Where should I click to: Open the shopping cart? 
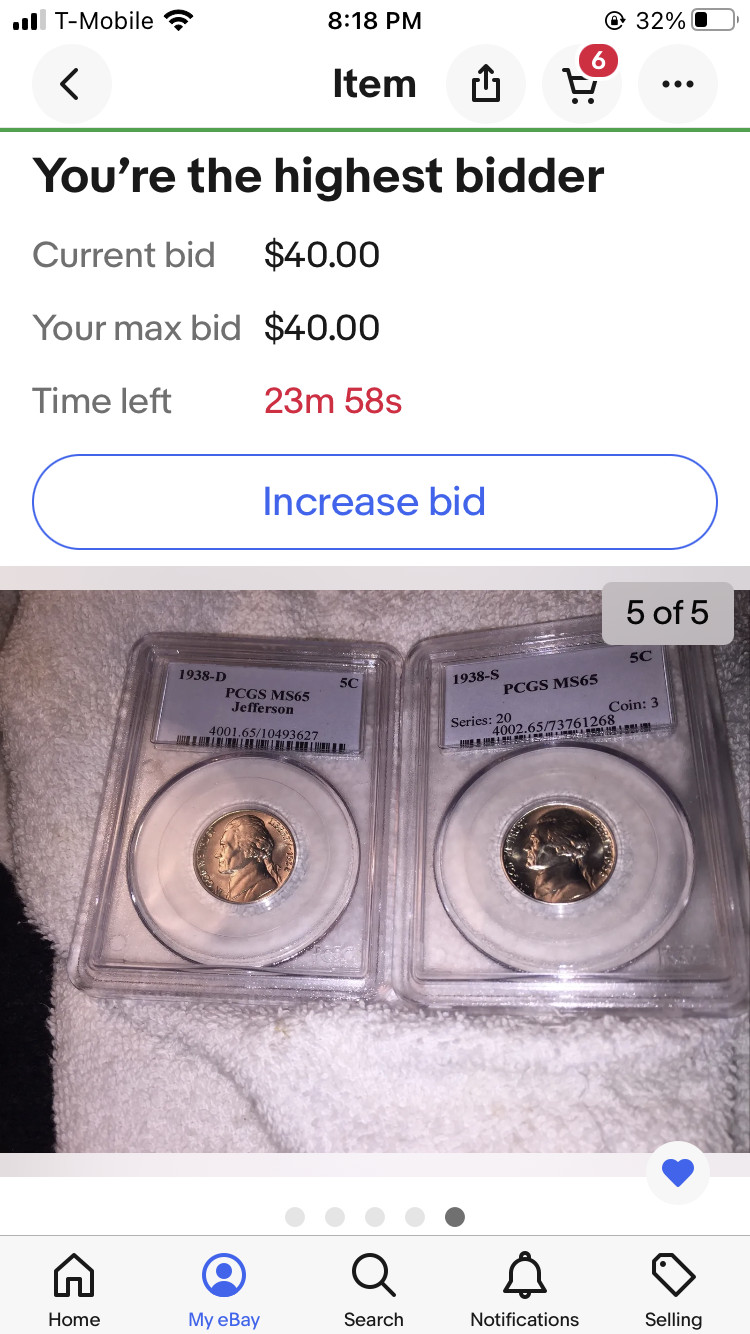(x=581, y=85)
